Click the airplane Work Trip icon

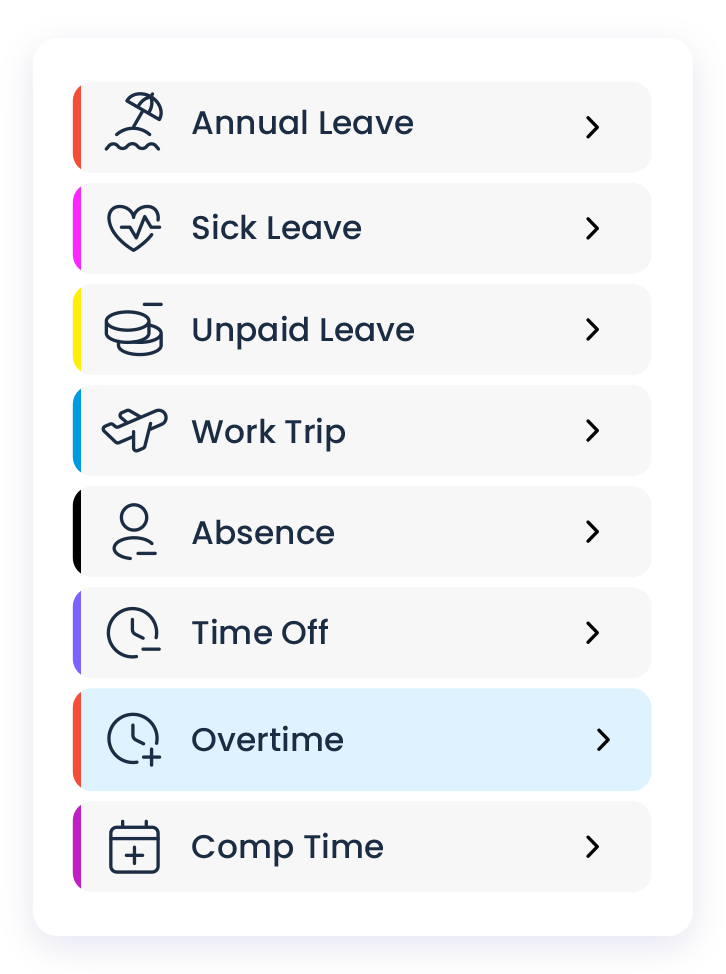[x=135, y=430]
